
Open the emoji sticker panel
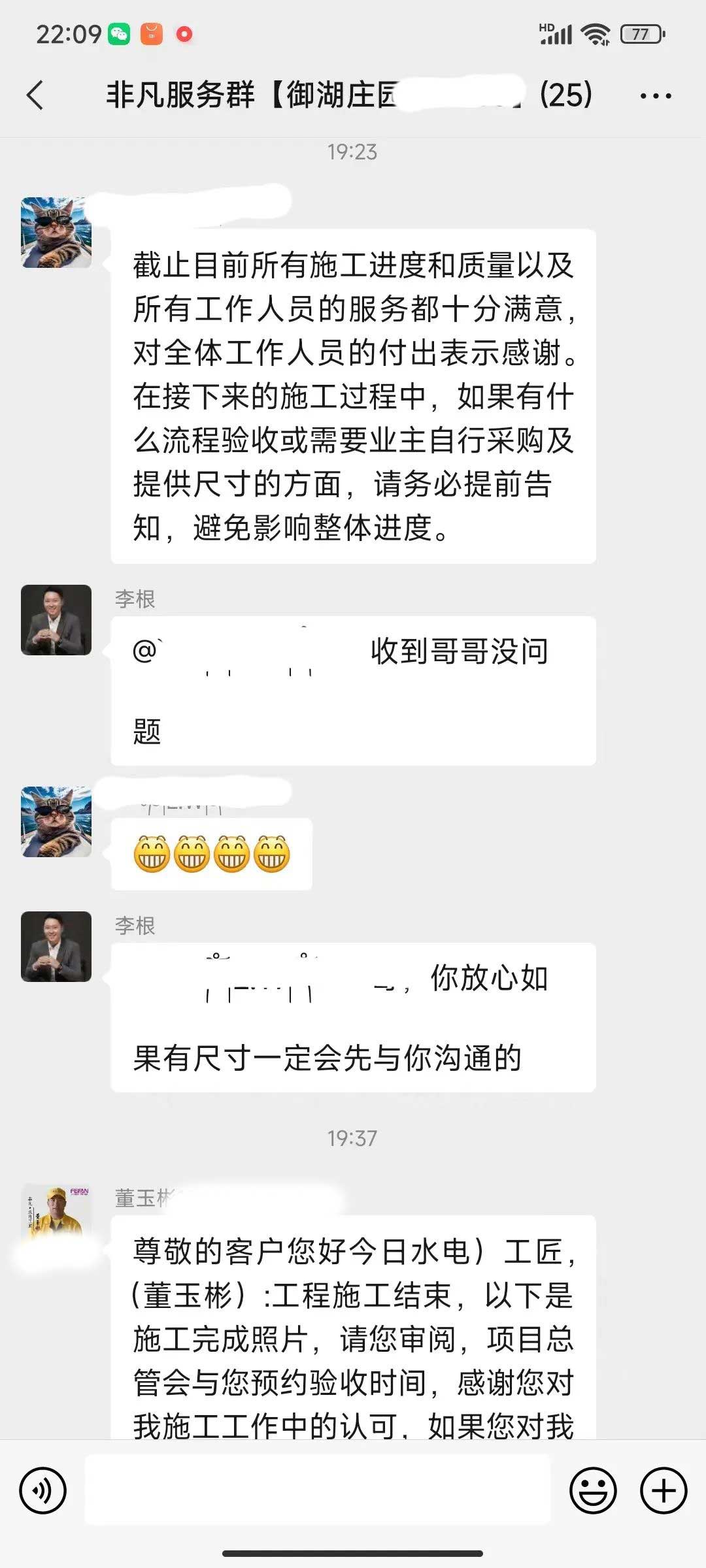point(593,1491)
